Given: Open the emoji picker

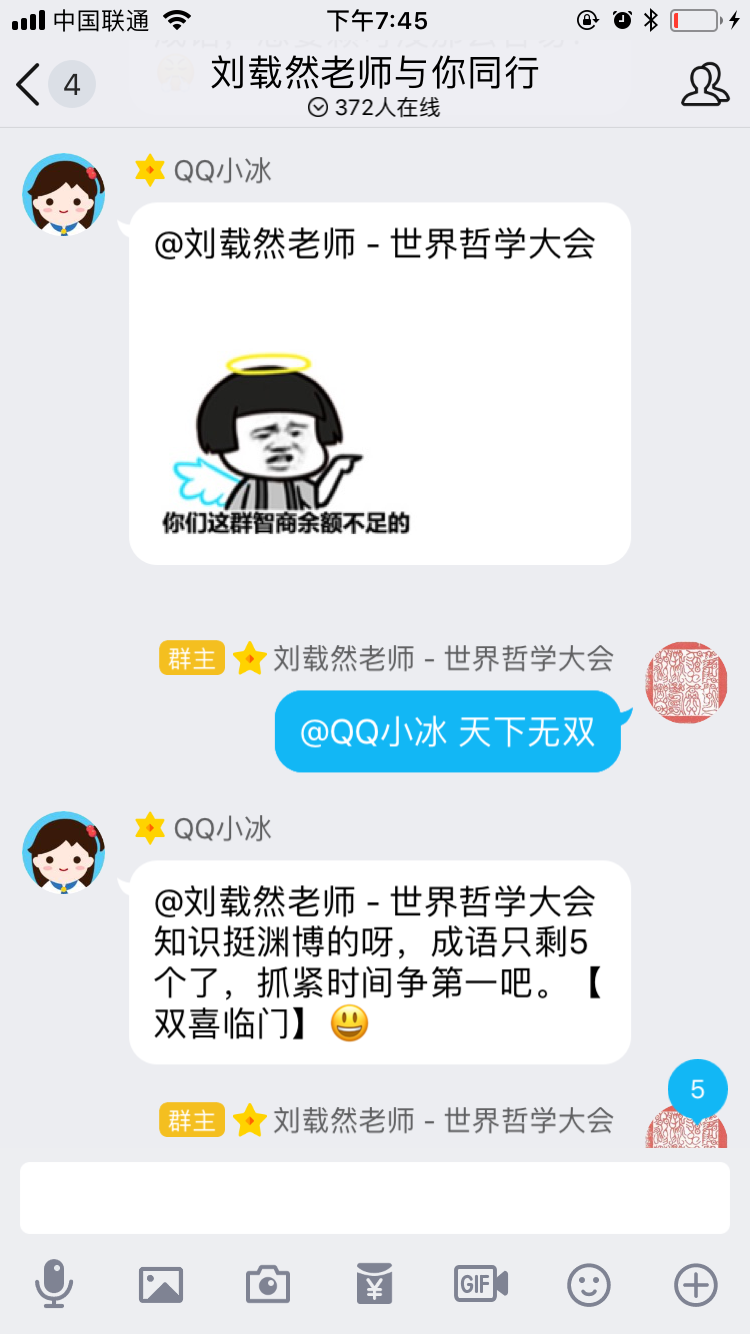Looking at the screenshot, I should pos(589,1284).
